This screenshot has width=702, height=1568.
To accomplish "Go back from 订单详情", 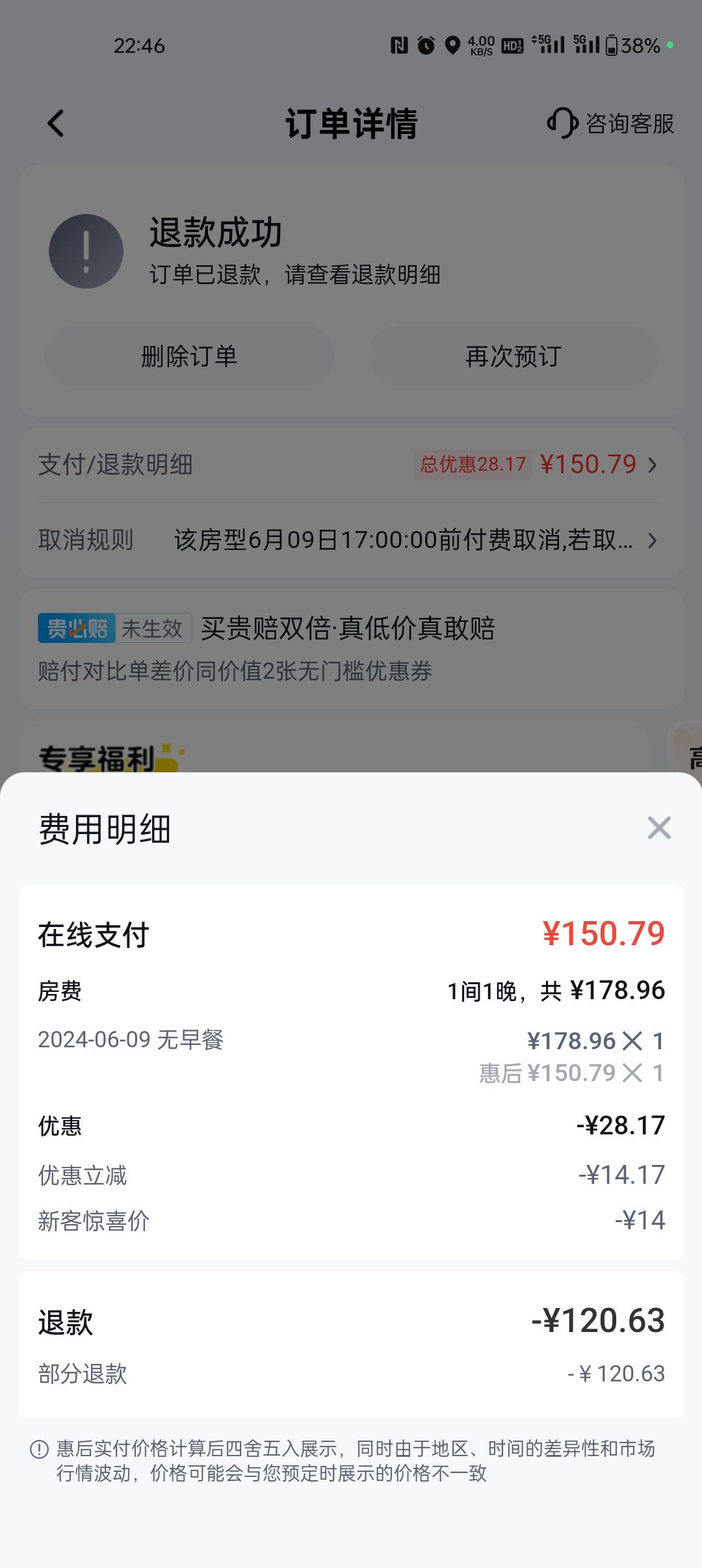I will coord(56,123).
